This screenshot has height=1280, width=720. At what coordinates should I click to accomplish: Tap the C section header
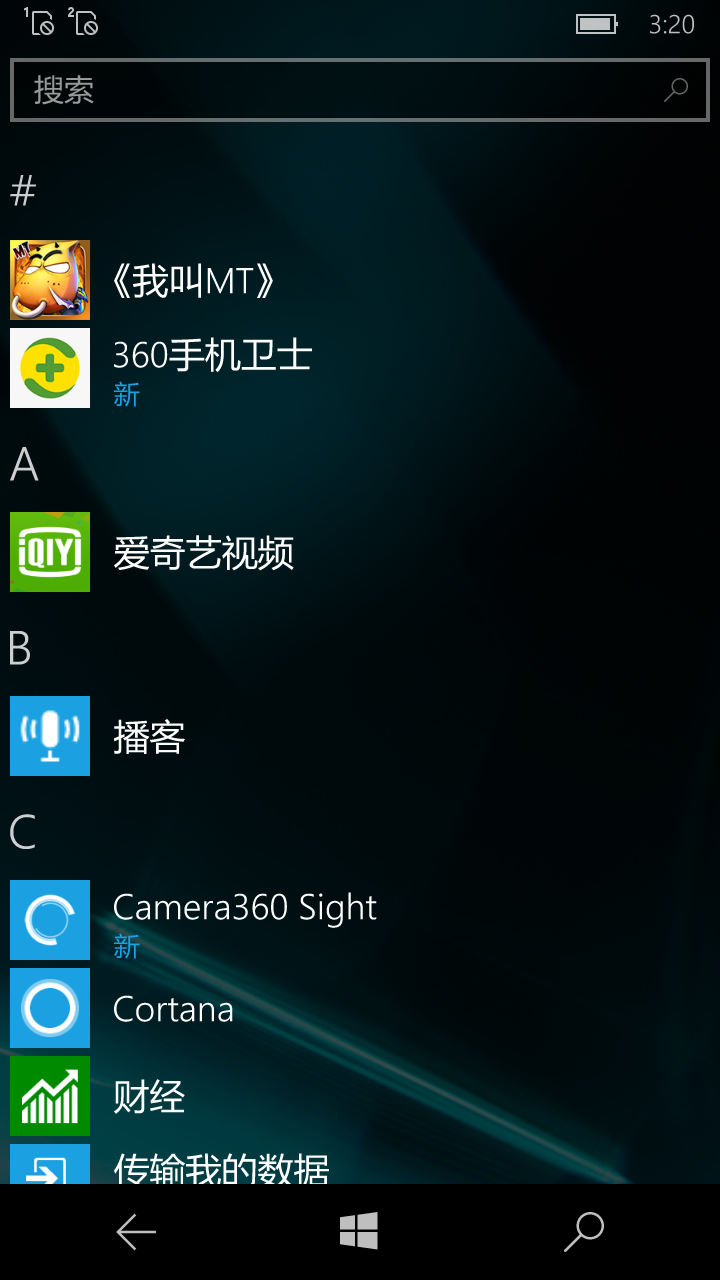(x=23, y=832)
